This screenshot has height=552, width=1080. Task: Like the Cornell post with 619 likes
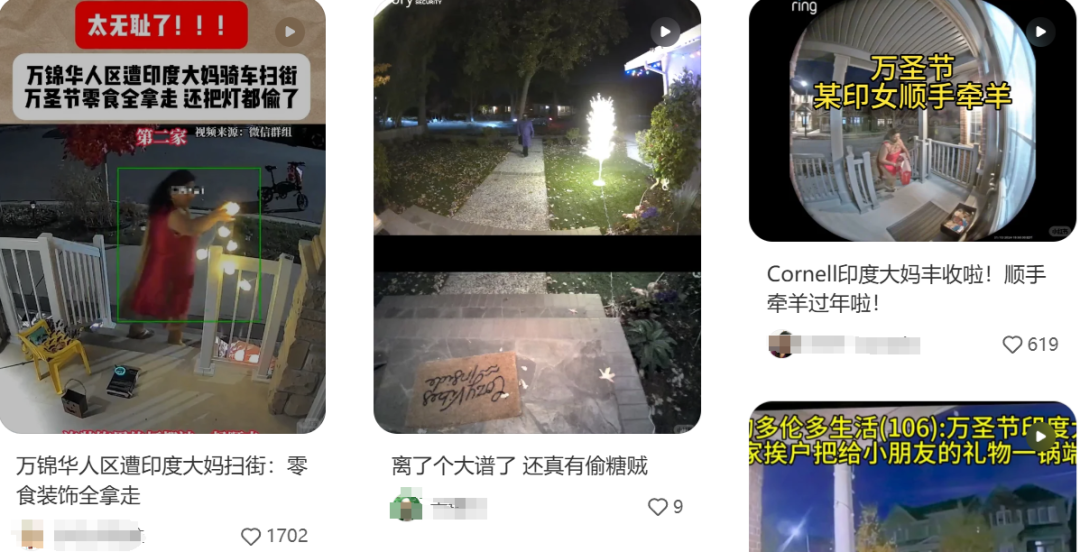pos(1012,344)
